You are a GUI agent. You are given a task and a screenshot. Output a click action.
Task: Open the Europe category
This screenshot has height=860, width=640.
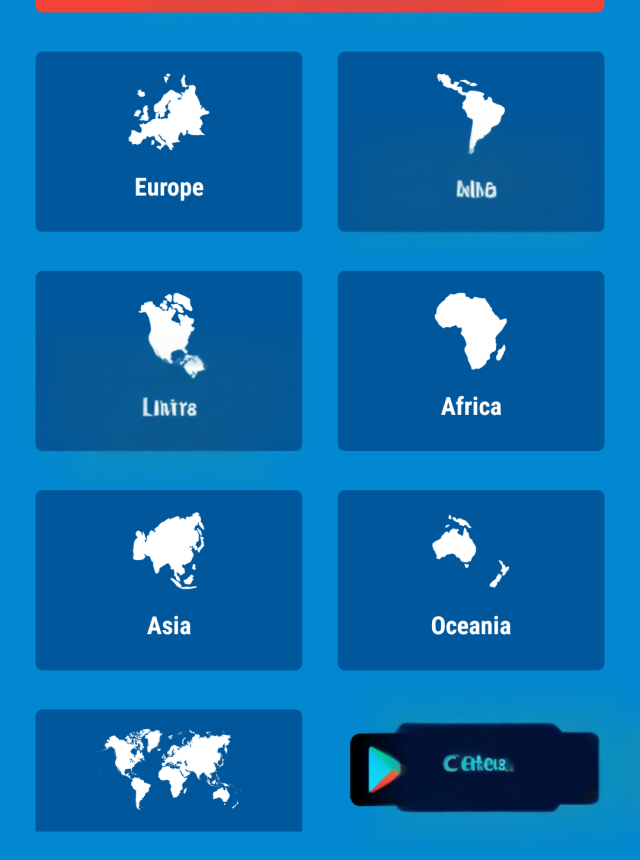169,142
